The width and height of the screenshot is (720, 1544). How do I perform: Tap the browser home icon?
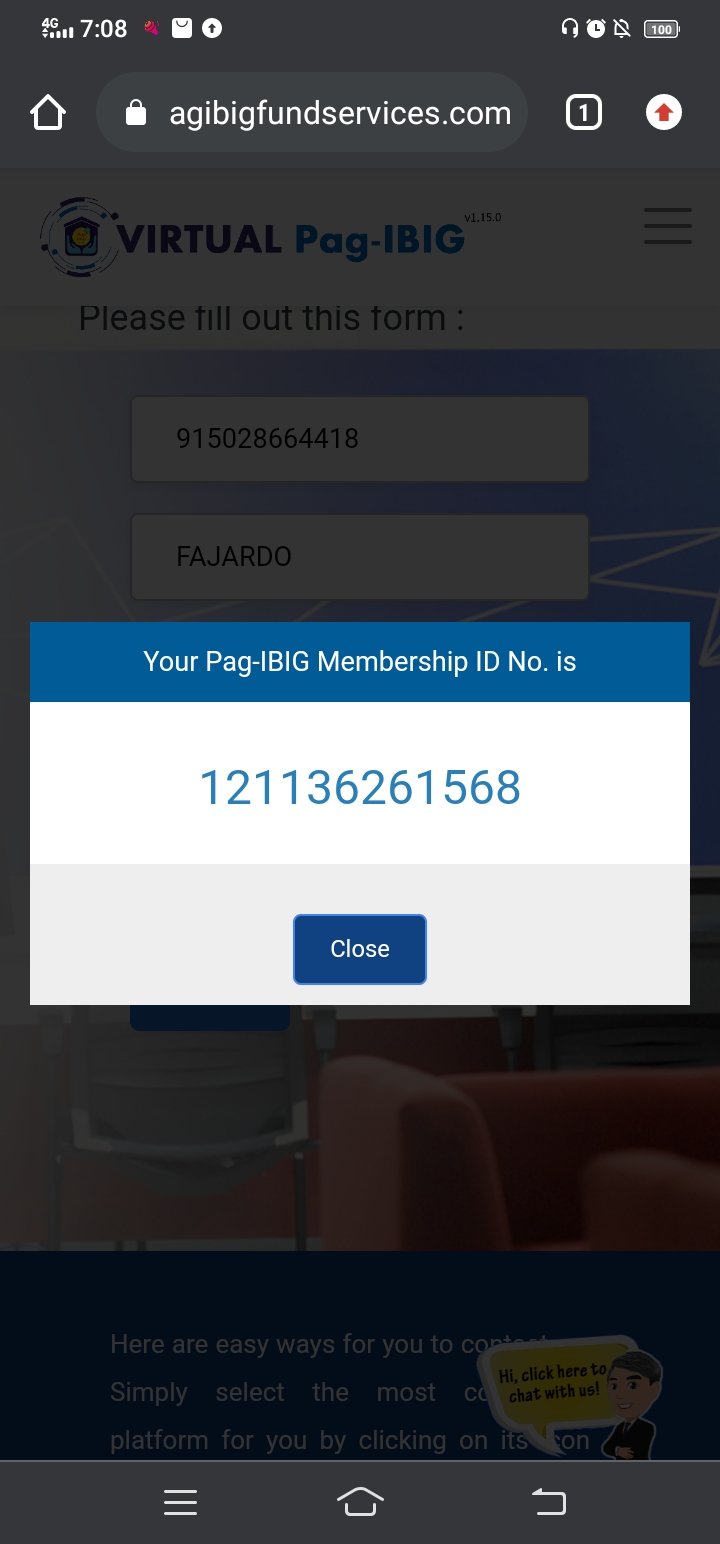click(48, 113)
